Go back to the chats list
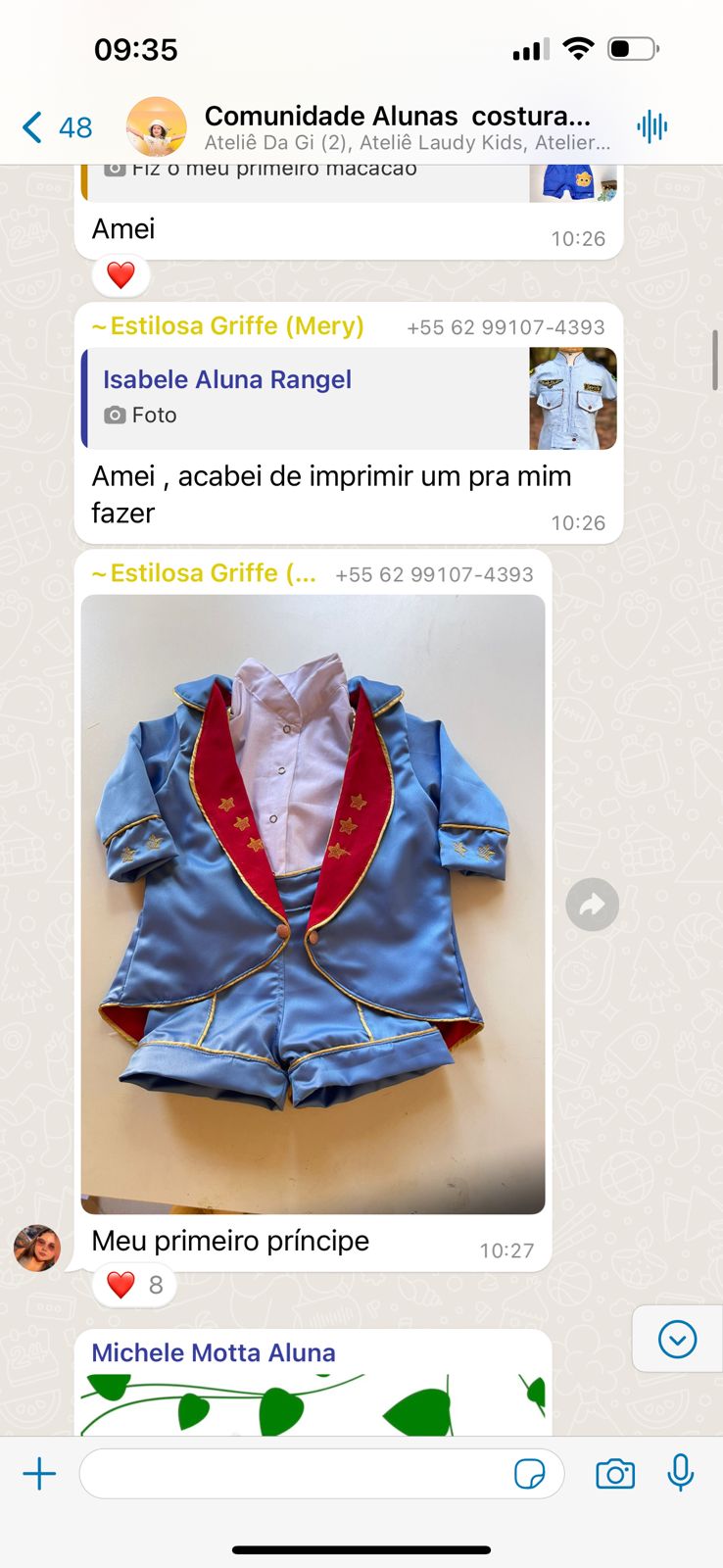This screenshot has height=1568, width=723. tap(55, 127)
